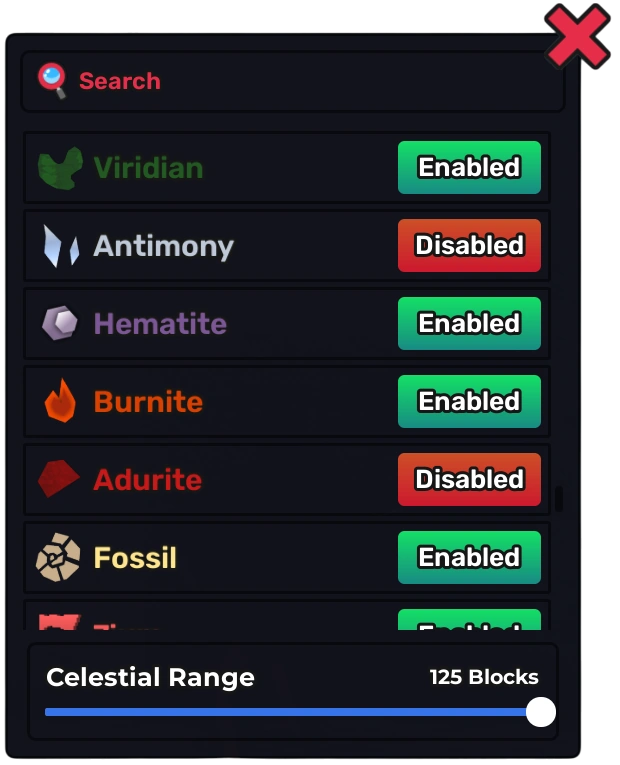Disable the Viridian ore toggle
The height and width of the screenshot is (765, 620).
coord(469,167)
